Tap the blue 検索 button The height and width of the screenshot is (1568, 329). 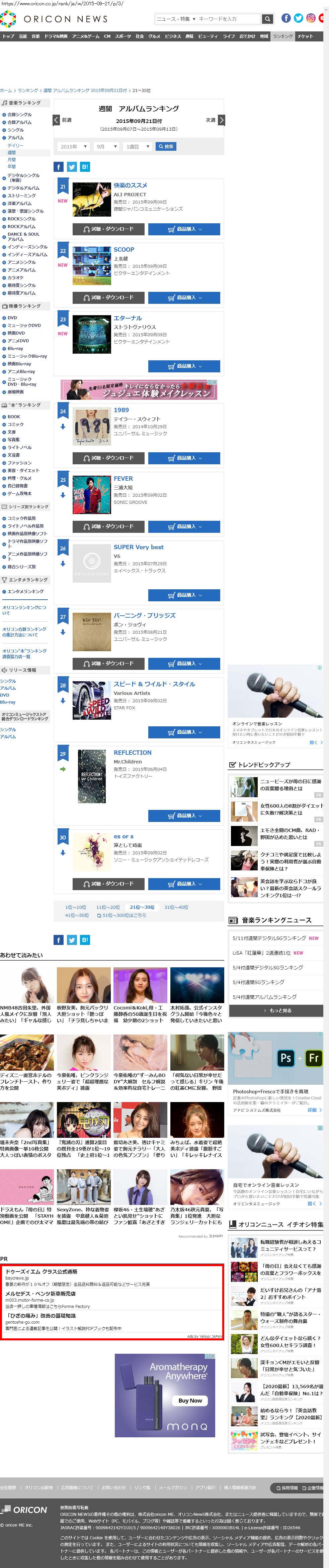[x=166, y=147]
